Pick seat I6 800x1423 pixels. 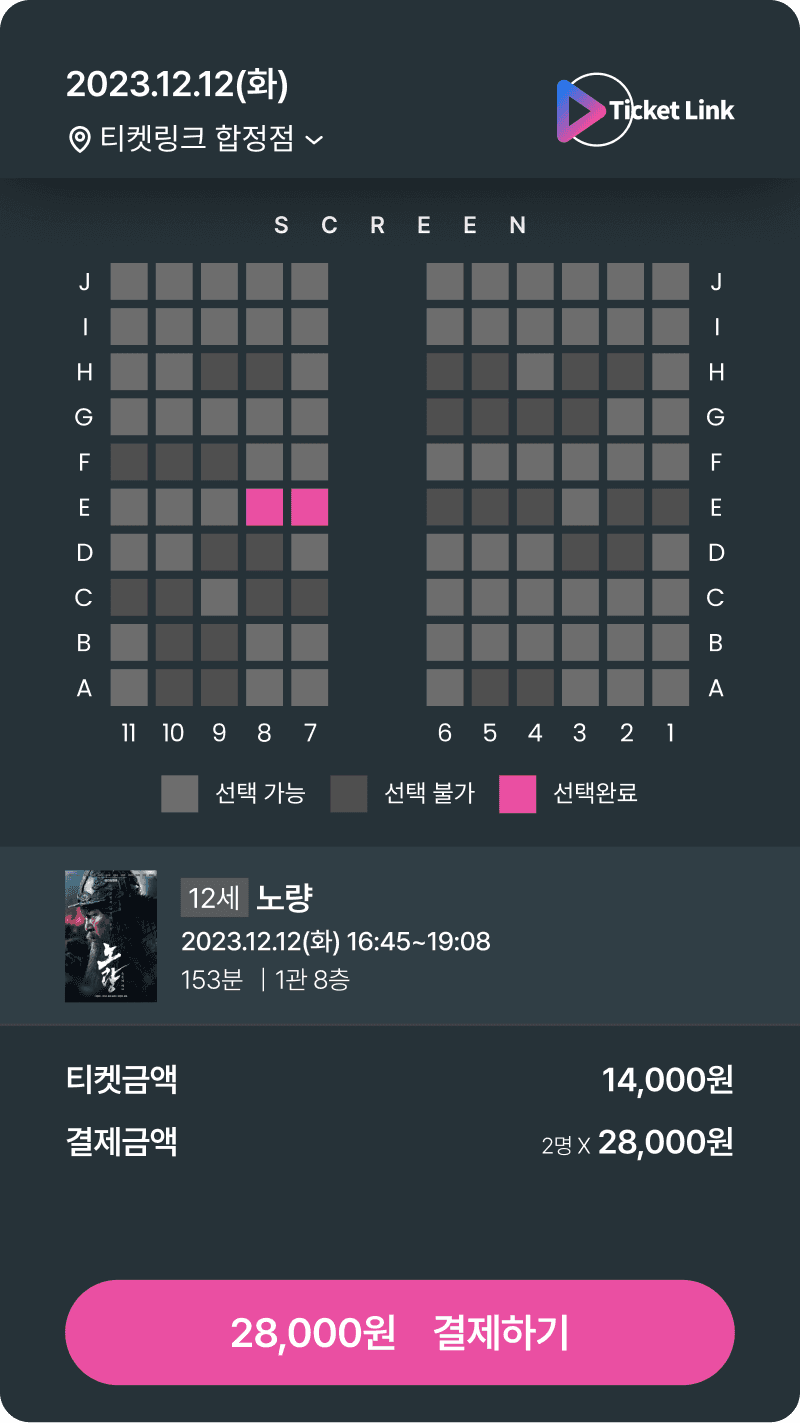[445, 327]
